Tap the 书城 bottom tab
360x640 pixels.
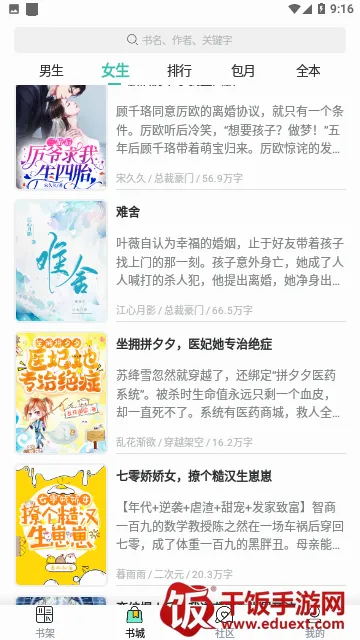coord(135,622)
